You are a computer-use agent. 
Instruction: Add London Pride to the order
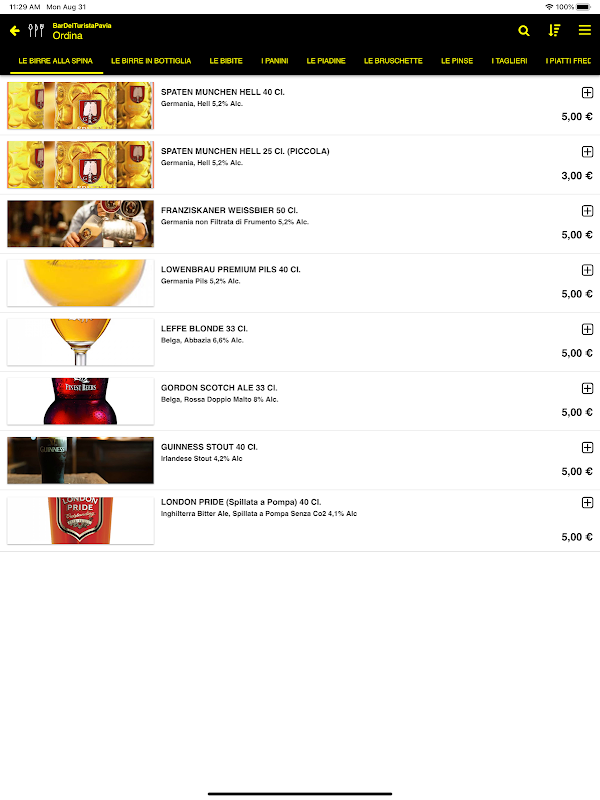click(x=587, y=503)
